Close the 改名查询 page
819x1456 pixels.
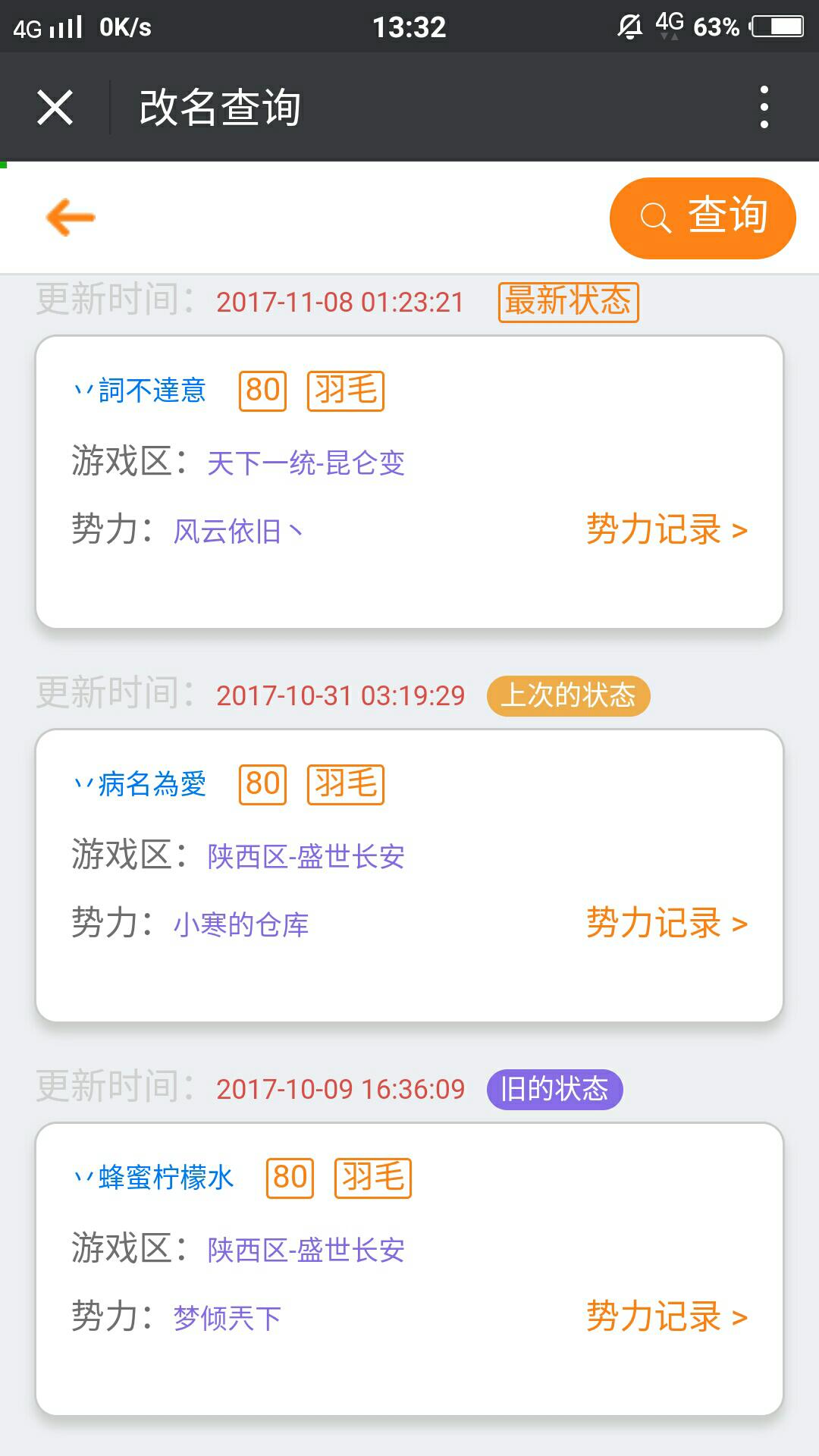coord(55,107)
